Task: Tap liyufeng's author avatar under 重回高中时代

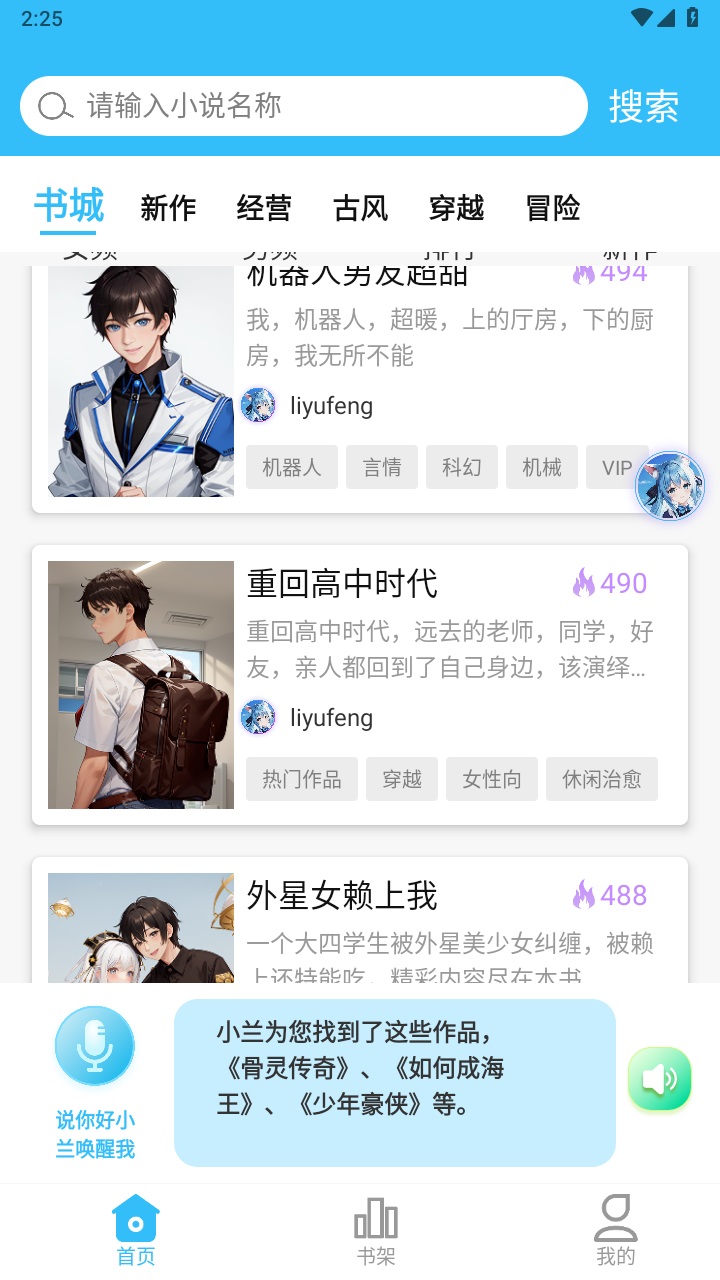Action: pyautogui.click(x=258, y=717)
